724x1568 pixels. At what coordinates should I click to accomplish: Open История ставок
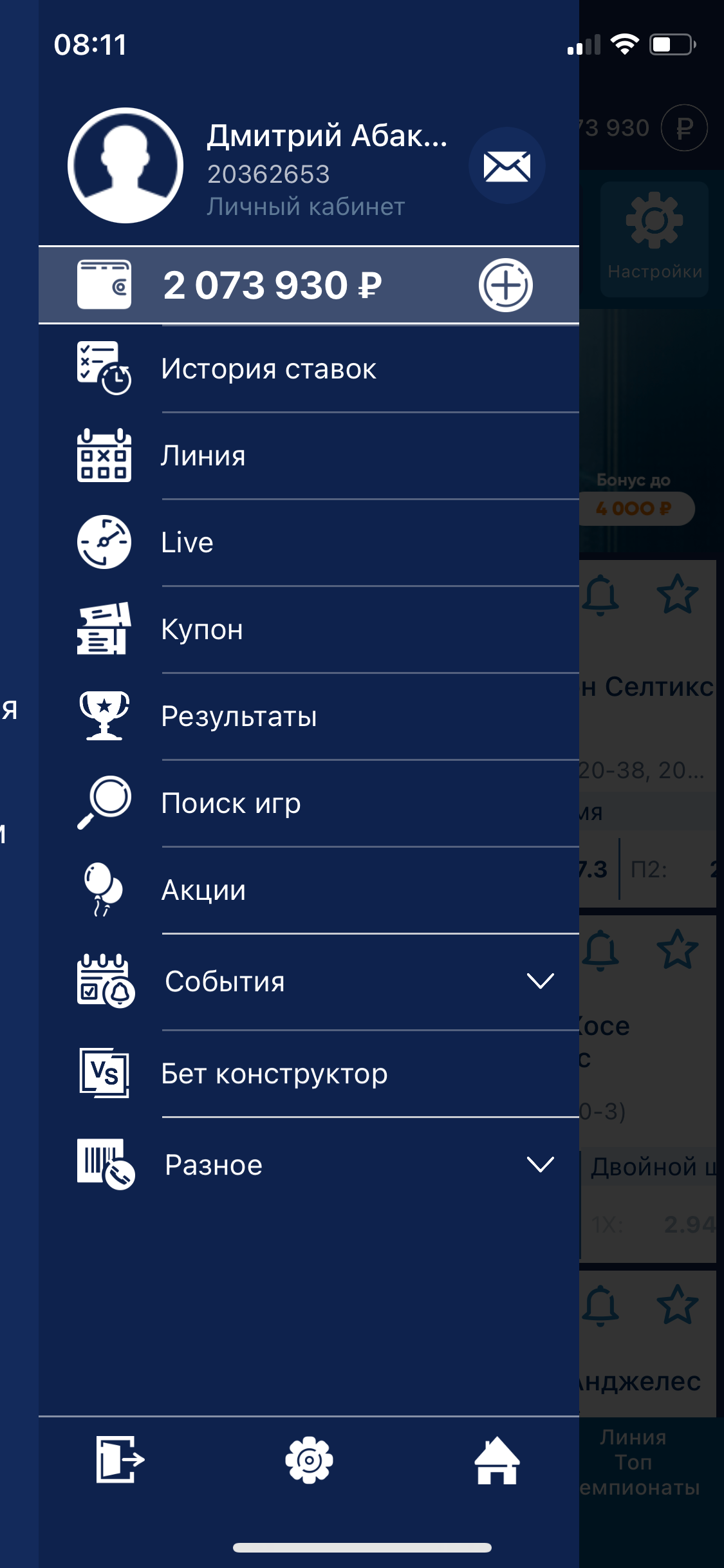268,369
